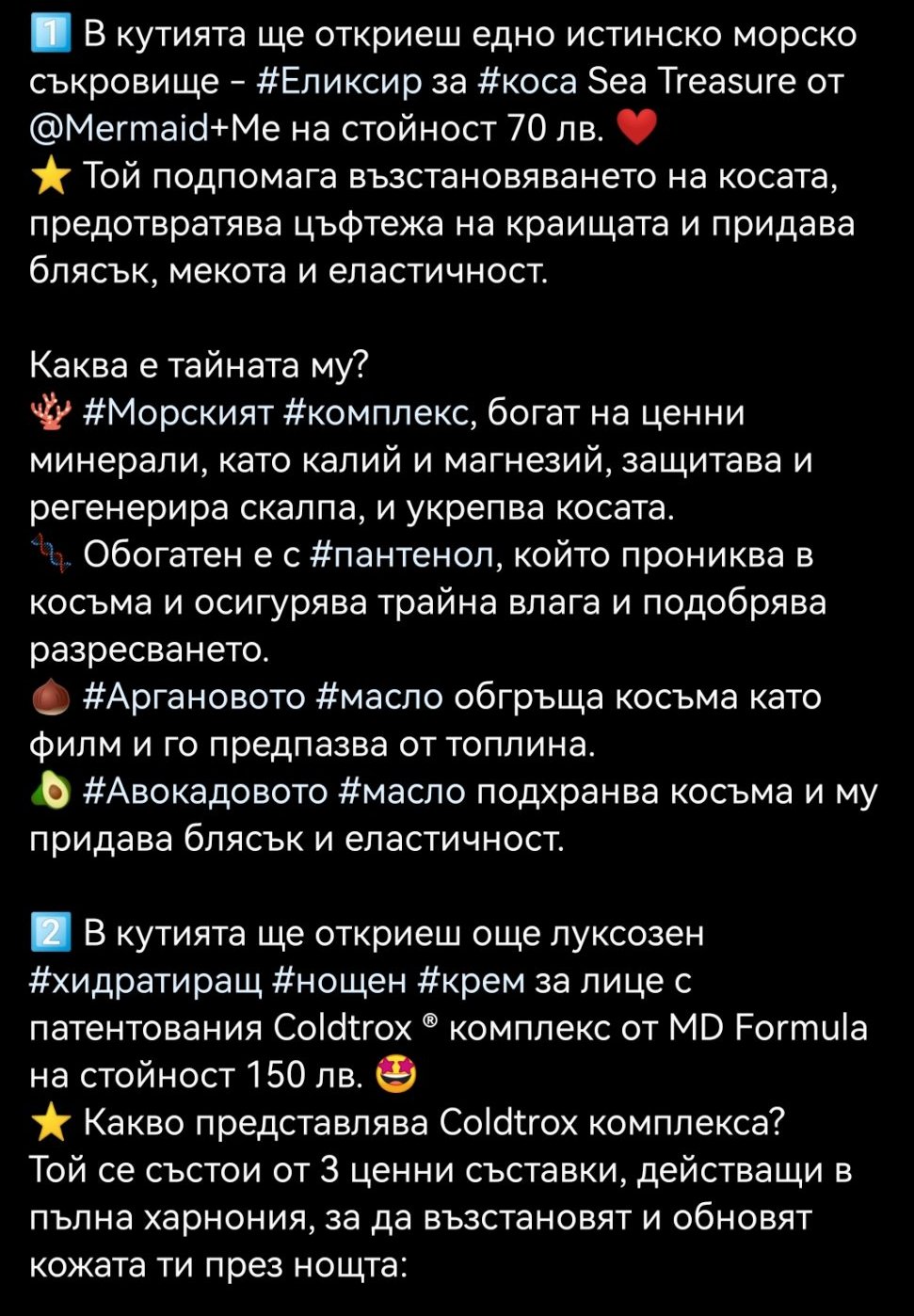
Task: Open the #комплекс hashtag
Action: (375, 413)
